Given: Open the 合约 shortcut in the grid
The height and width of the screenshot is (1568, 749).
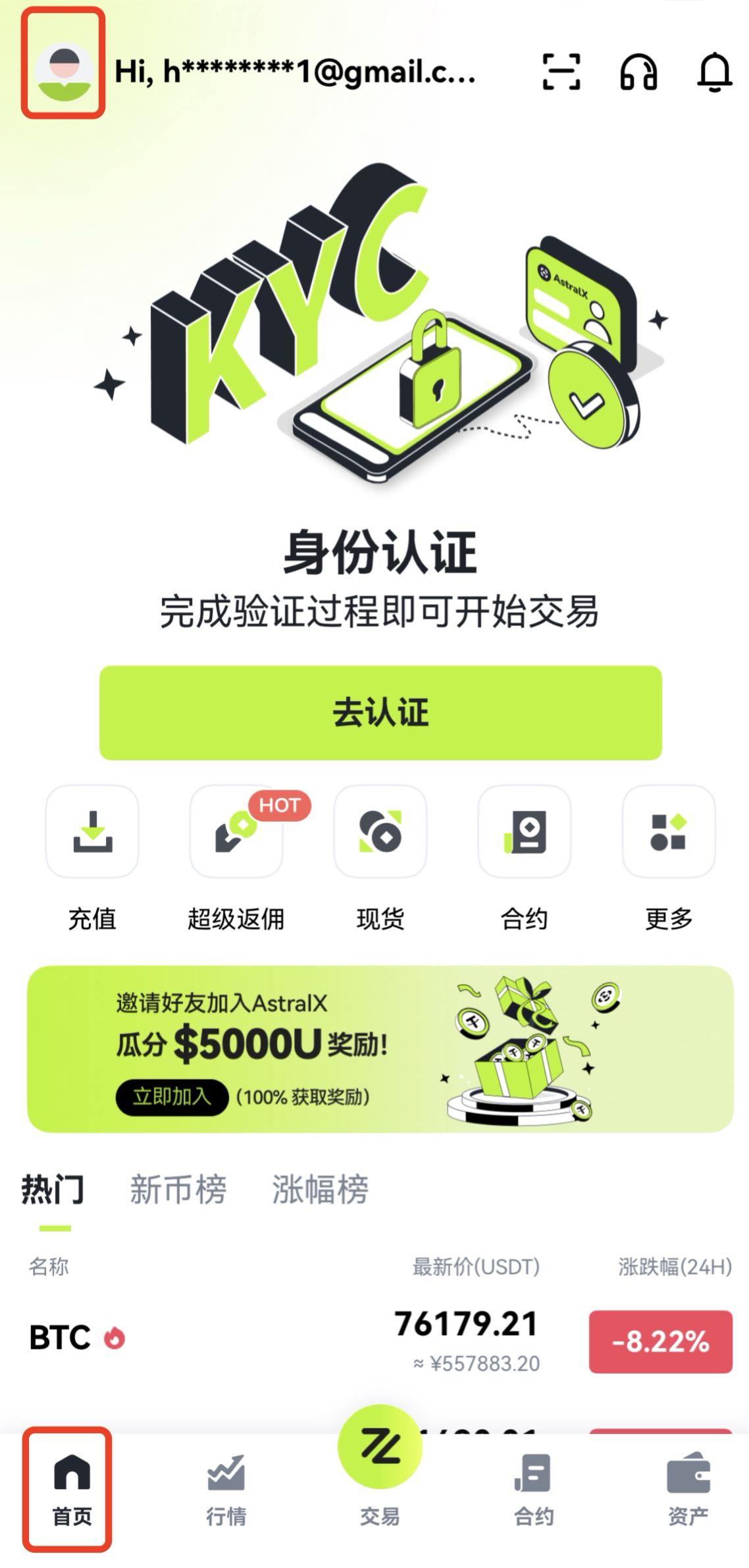Looking at the screenshot, I should [525, 831].
